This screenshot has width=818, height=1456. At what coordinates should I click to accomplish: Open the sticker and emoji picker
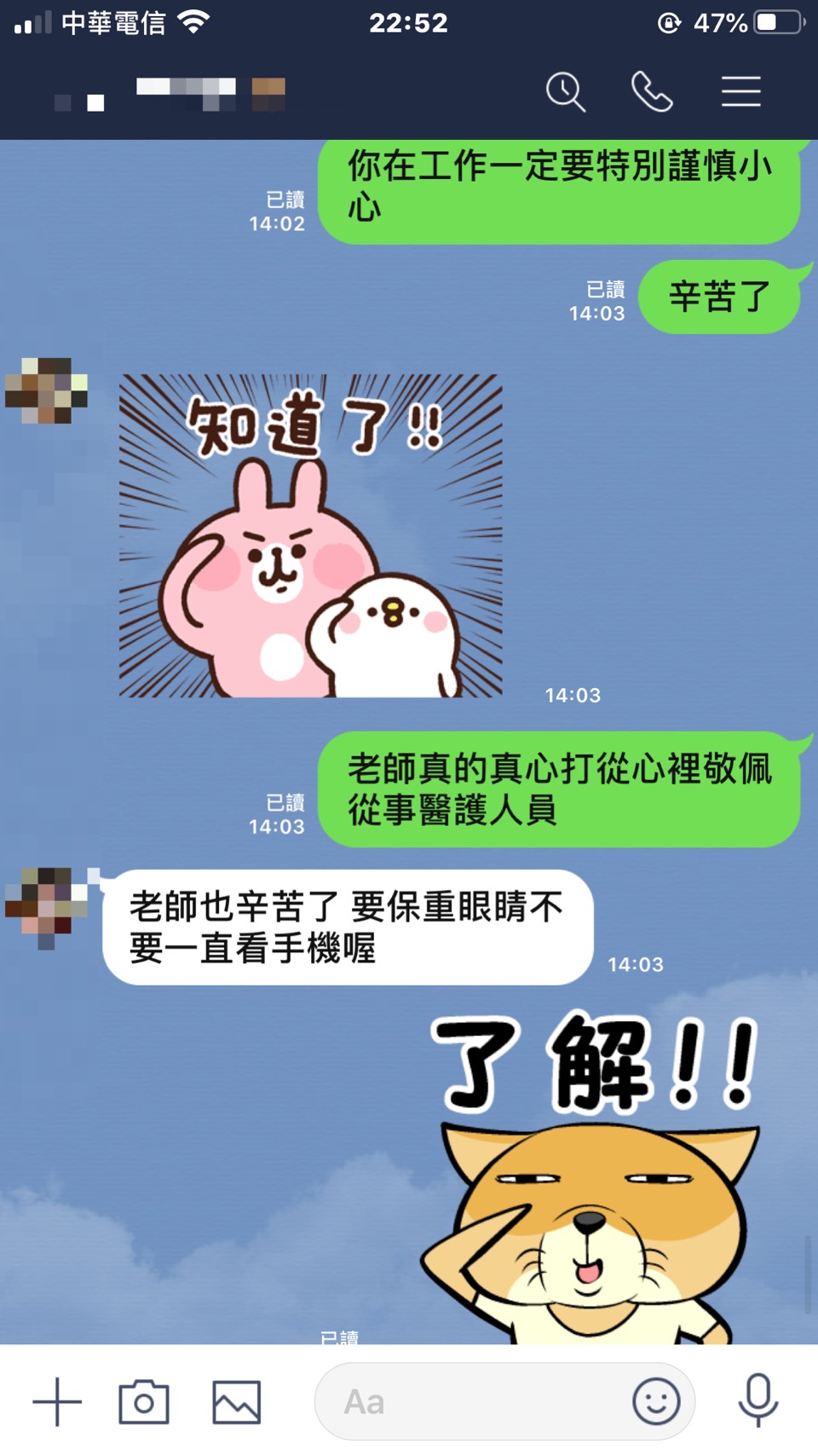656,1401
